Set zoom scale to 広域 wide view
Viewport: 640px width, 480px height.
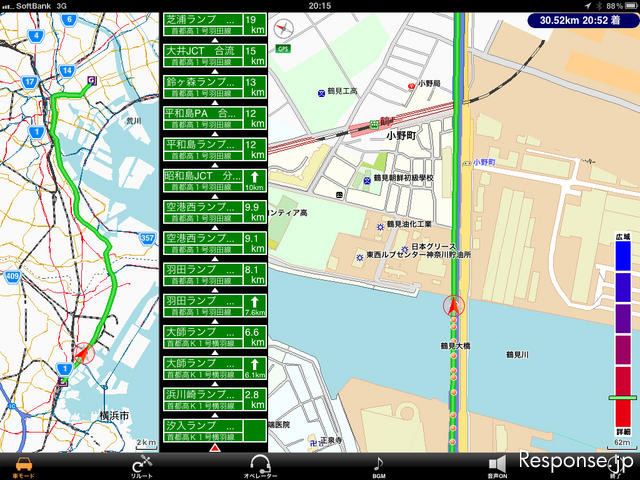click(x=623, y=238)
